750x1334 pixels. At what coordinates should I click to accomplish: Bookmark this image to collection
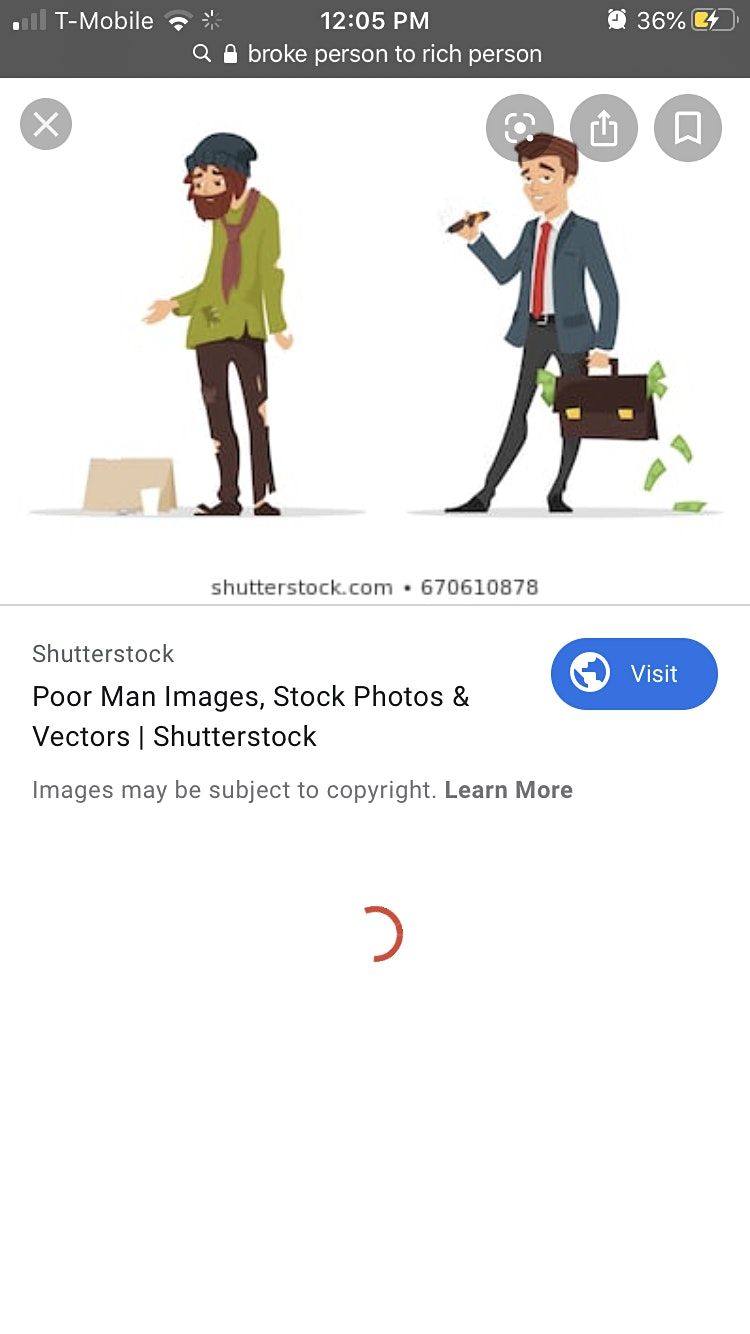(x=688, y=128)
